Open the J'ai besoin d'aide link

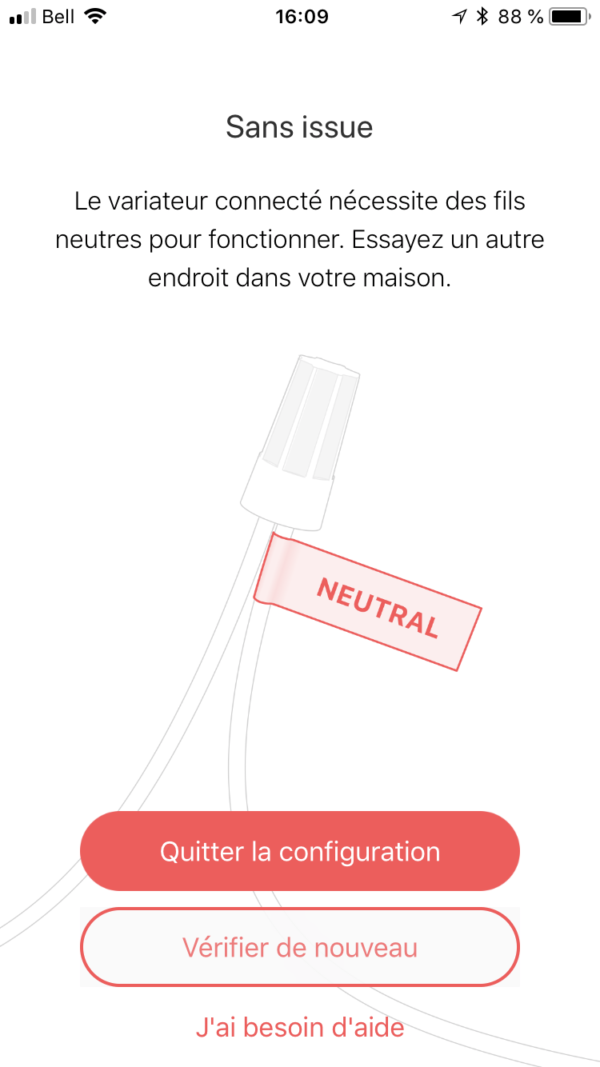tap(300, 1027)
